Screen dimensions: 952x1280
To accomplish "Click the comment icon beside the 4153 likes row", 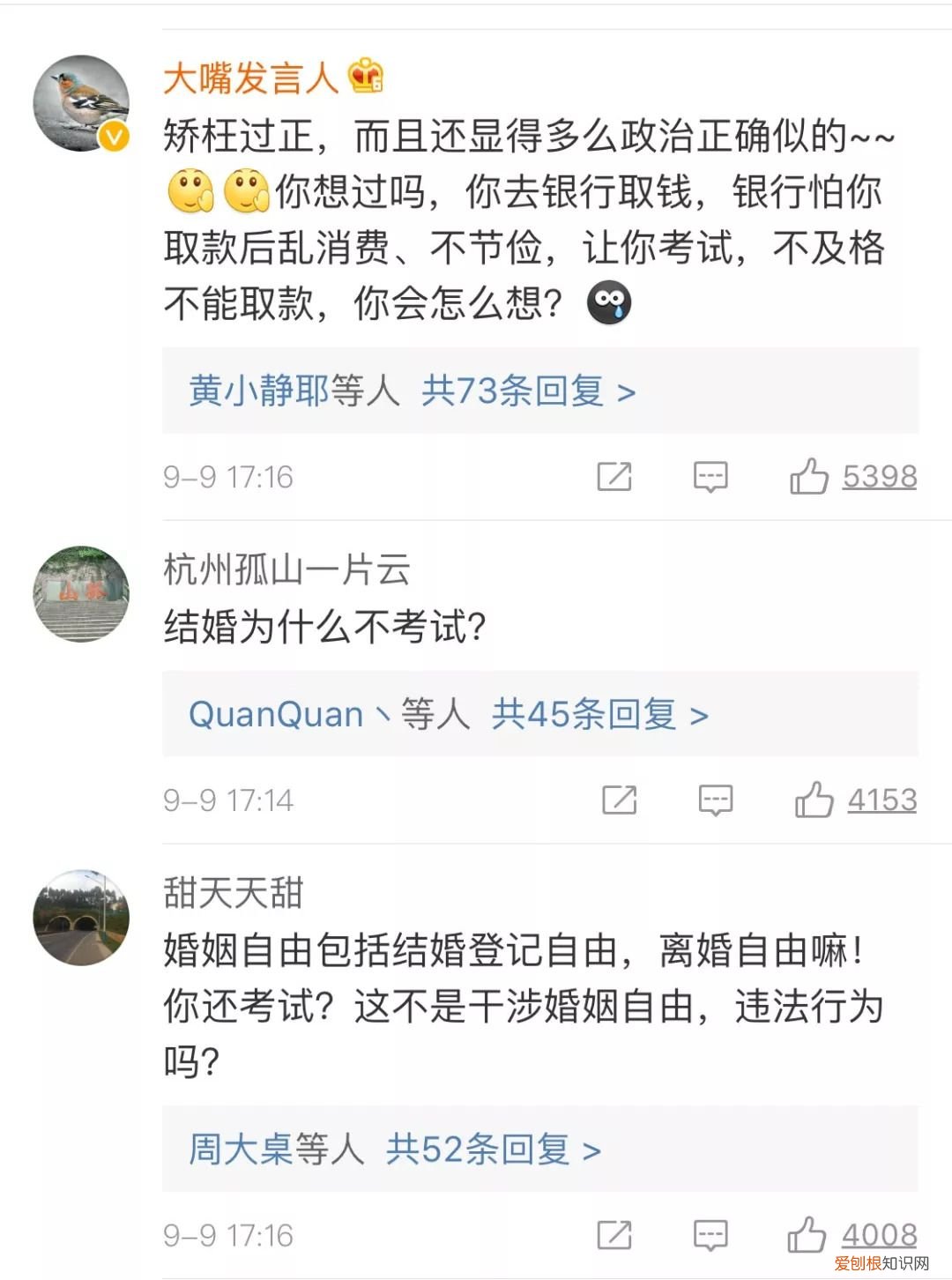I will click(x=714, y=799).
